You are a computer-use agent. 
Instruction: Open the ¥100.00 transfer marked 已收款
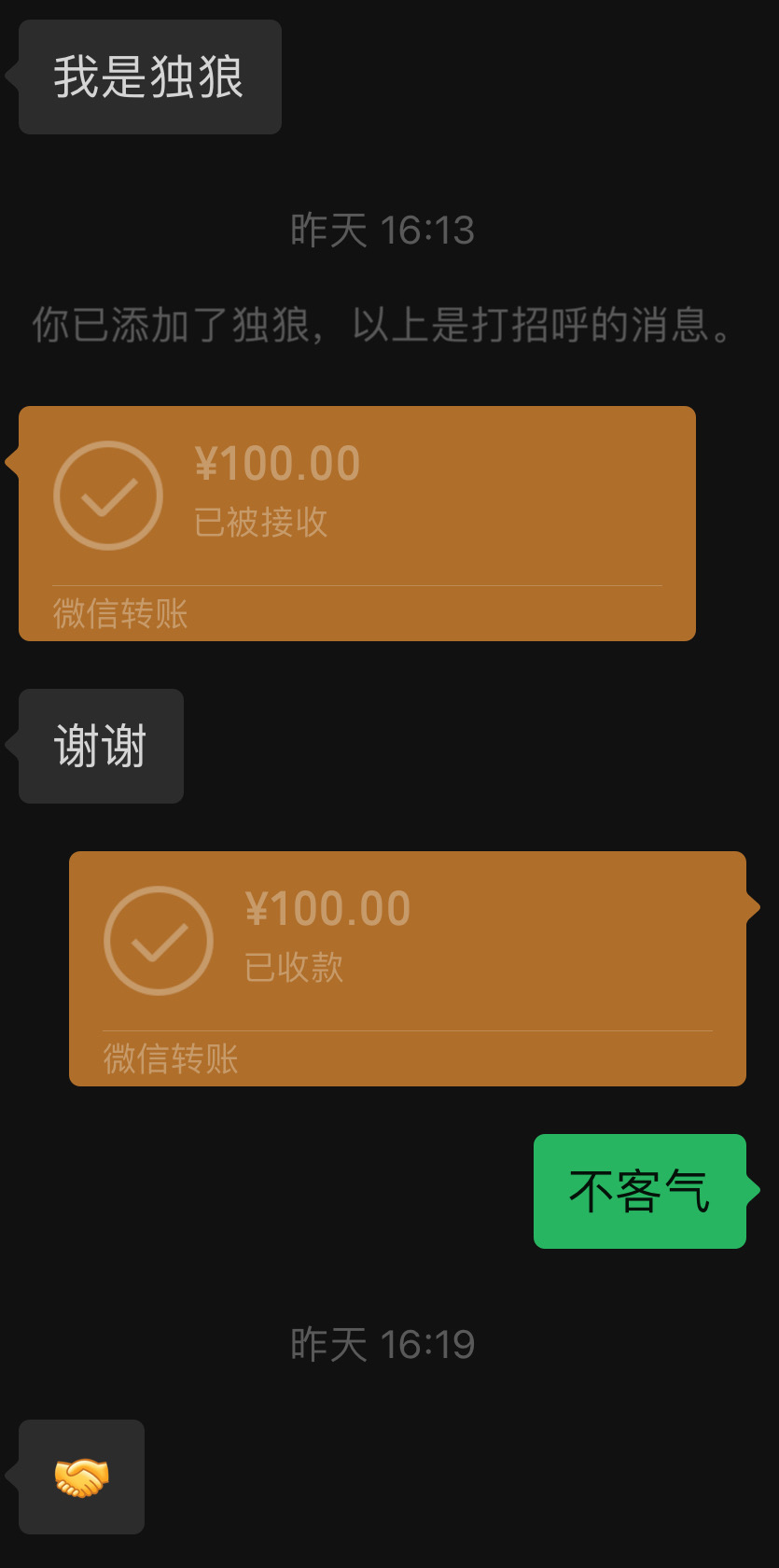(407, 968)
